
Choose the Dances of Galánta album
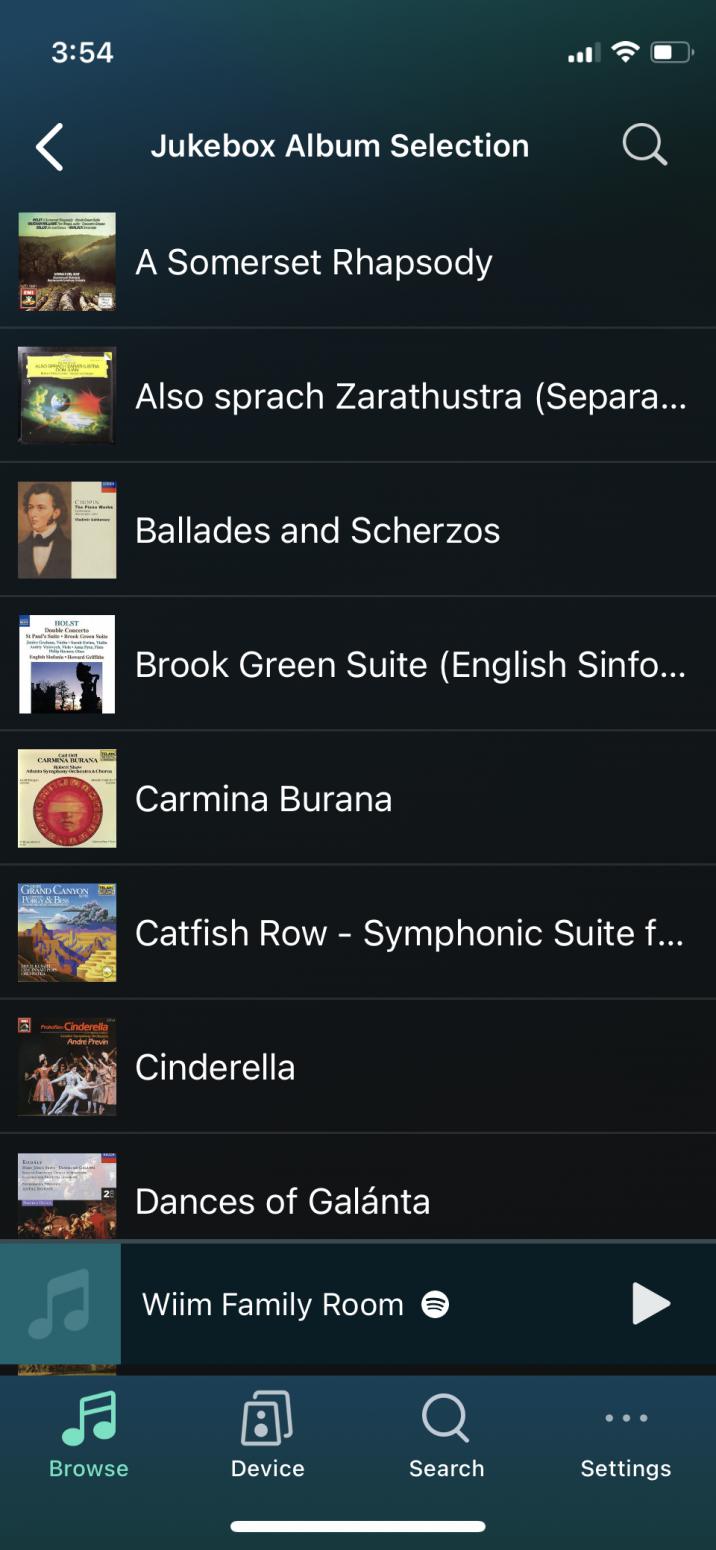coord(282,1200)
